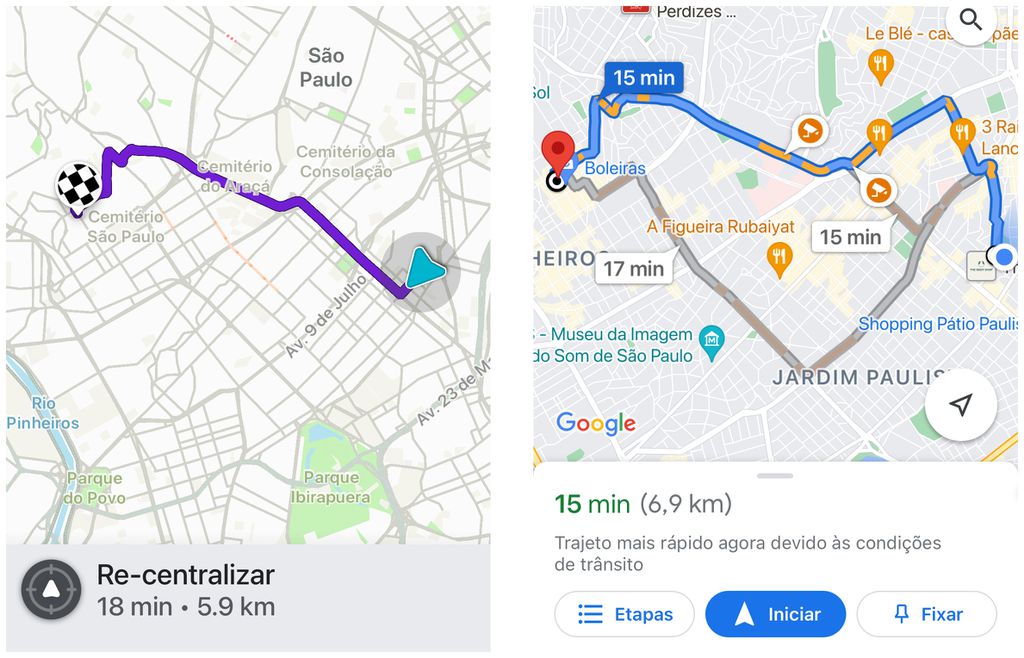1024x658 pixels.
Task: Start navigation with Iniciar
Action: [775, 614]
